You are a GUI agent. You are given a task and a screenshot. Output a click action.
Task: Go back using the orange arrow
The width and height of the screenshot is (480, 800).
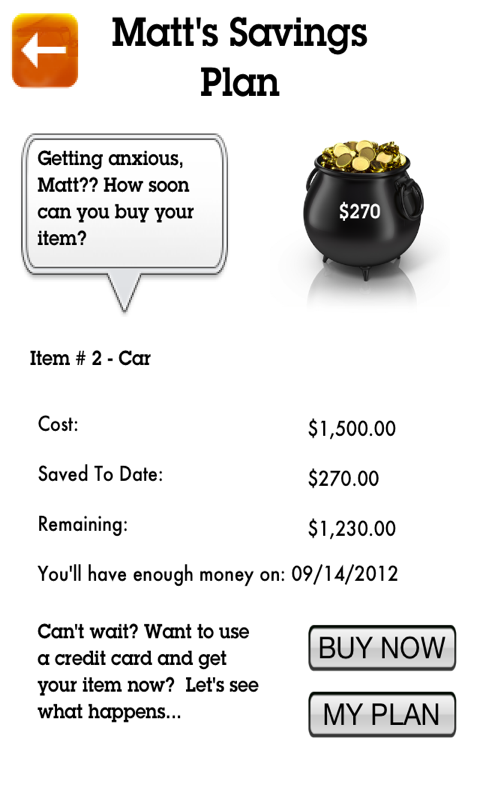pyautogui.click(x=45, y=50)
